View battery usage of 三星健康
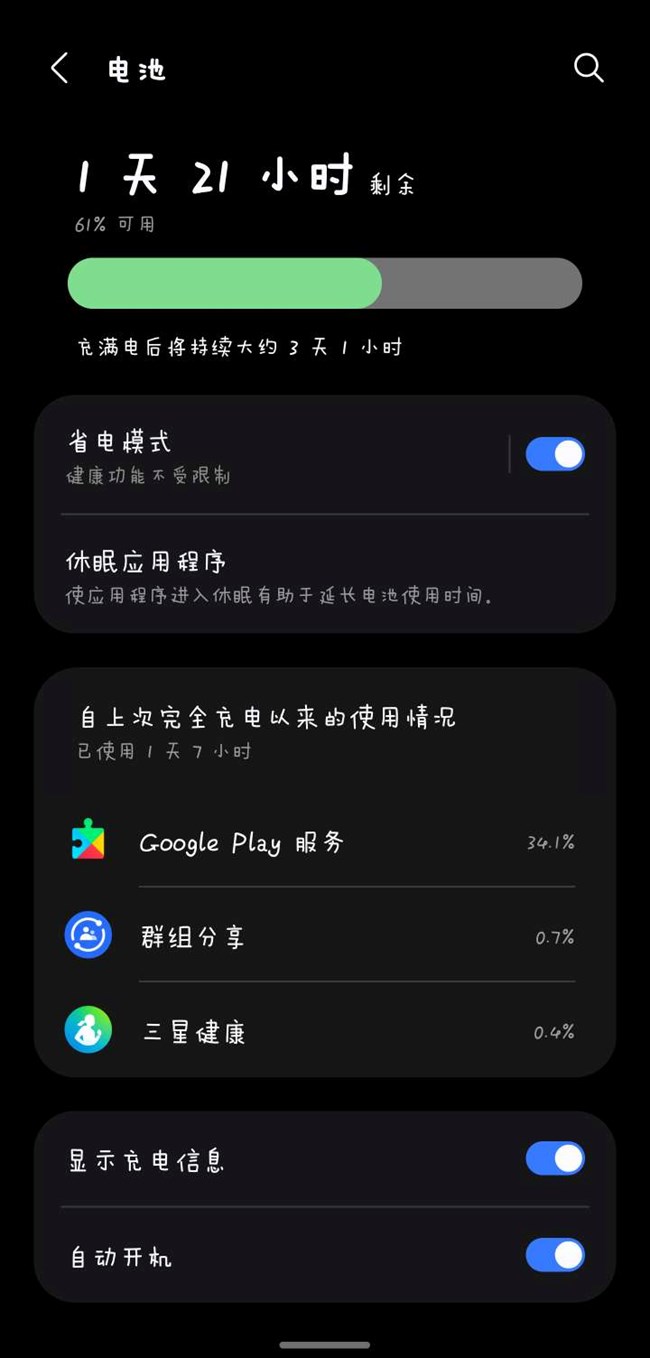 click(324, 1031)
